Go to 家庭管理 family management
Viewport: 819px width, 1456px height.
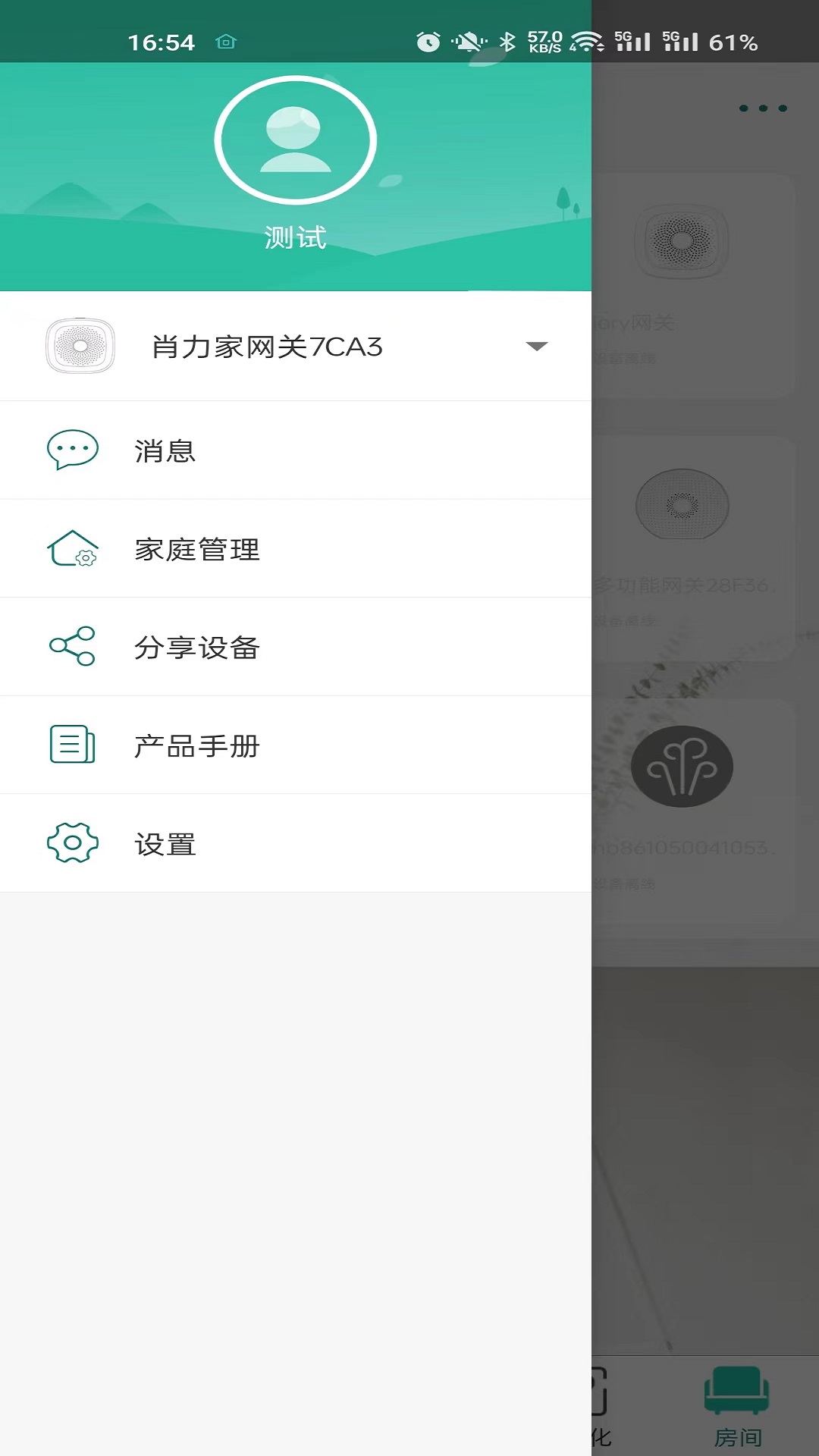296,548
